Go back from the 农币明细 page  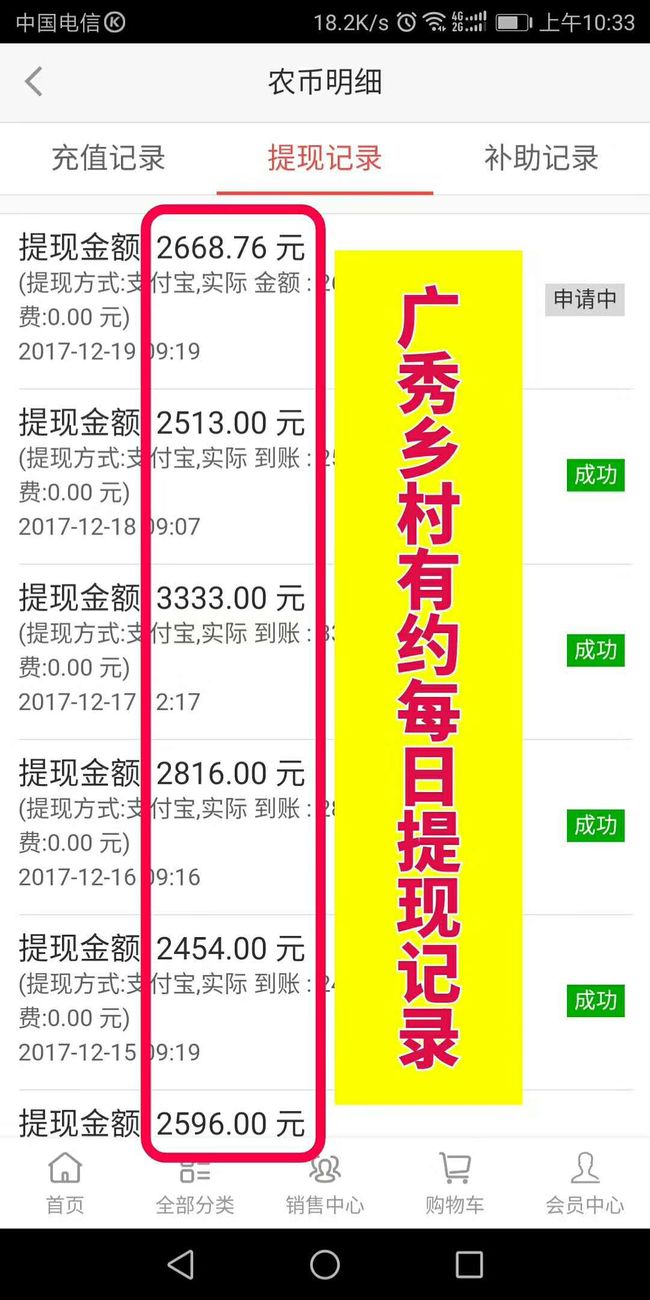(x=34, y=82)
